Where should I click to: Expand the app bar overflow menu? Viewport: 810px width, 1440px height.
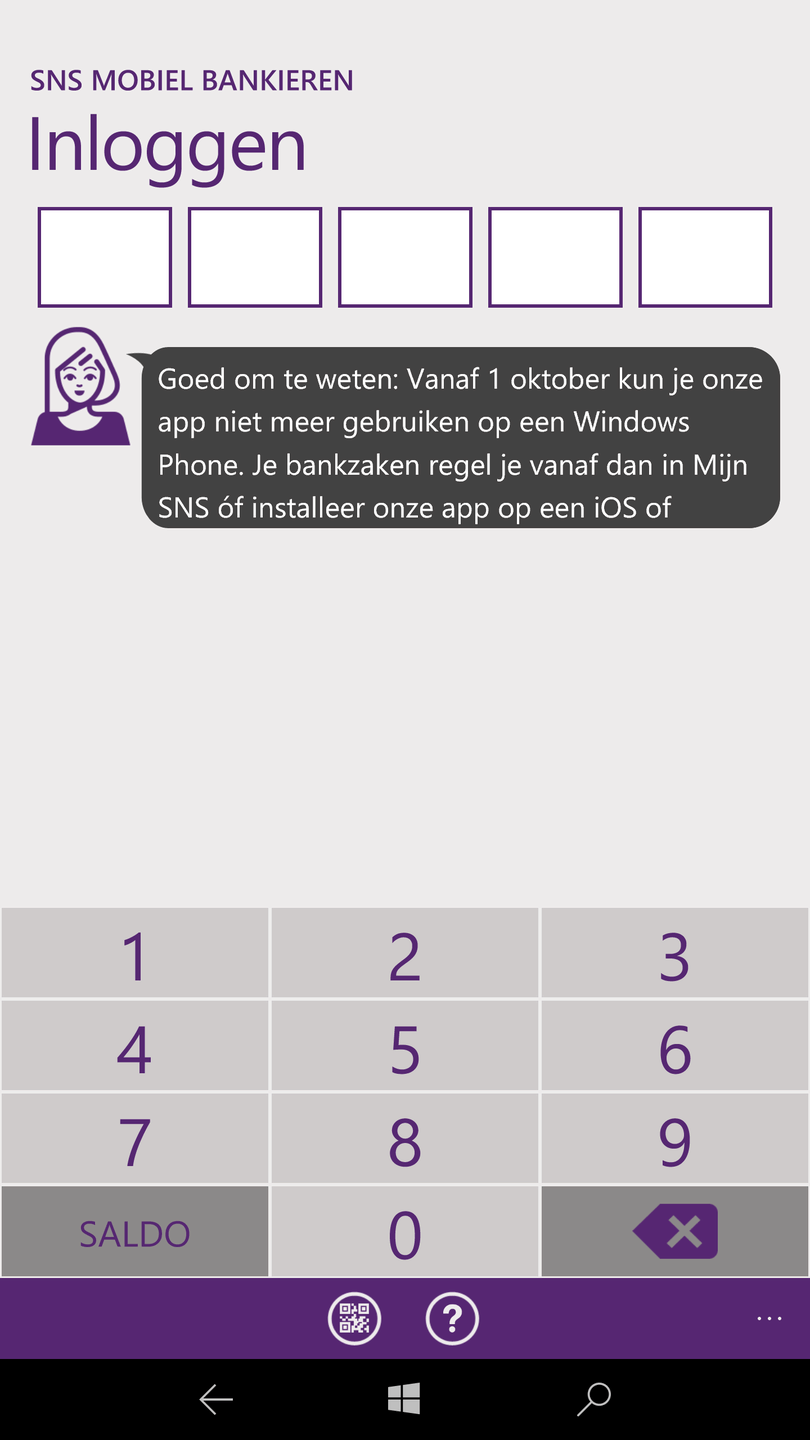[769, 1319]
